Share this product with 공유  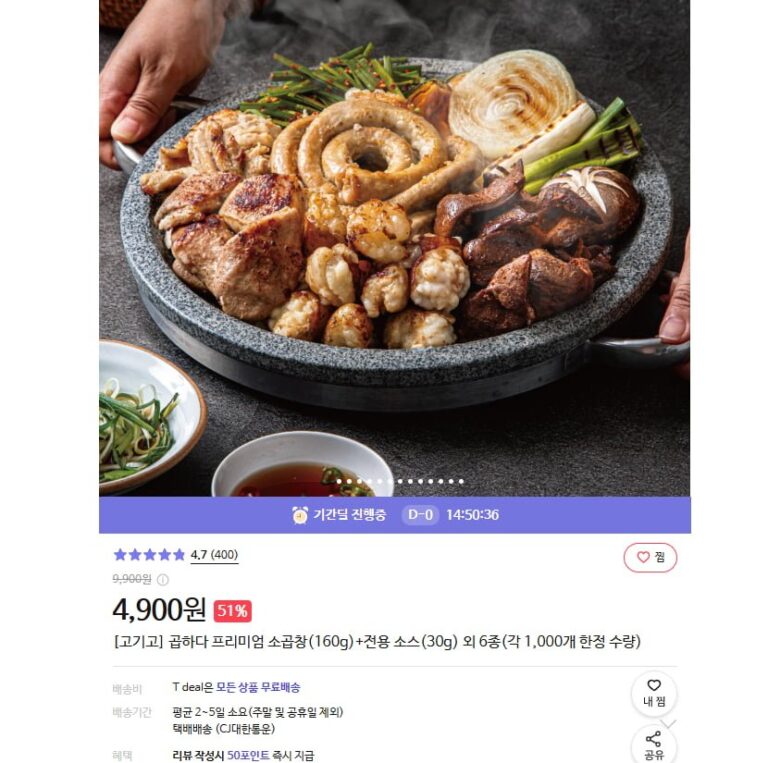pyautogui.click(x=654, y=745)
